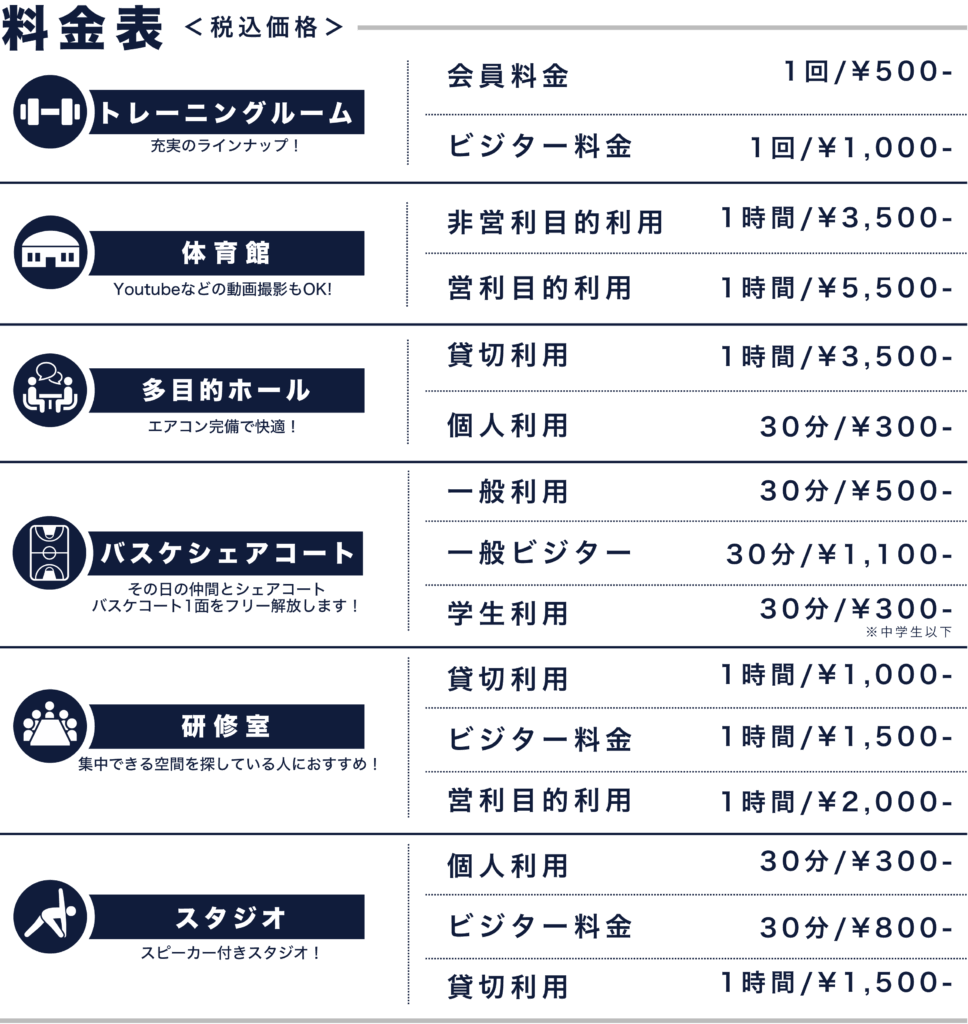Viewport: 968px width, 1024px height.
Task: Select スタジオ from the menu
Action: pyautogui.click(x=230, y=918)
